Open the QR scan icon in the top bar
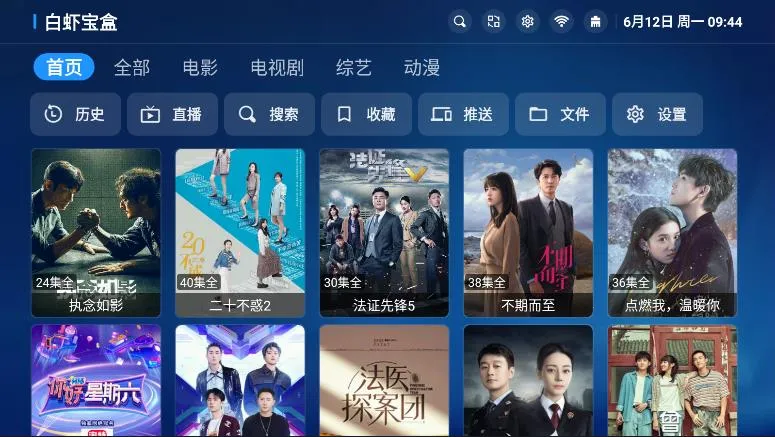This screenshot has height=437, width=775. 493,21
